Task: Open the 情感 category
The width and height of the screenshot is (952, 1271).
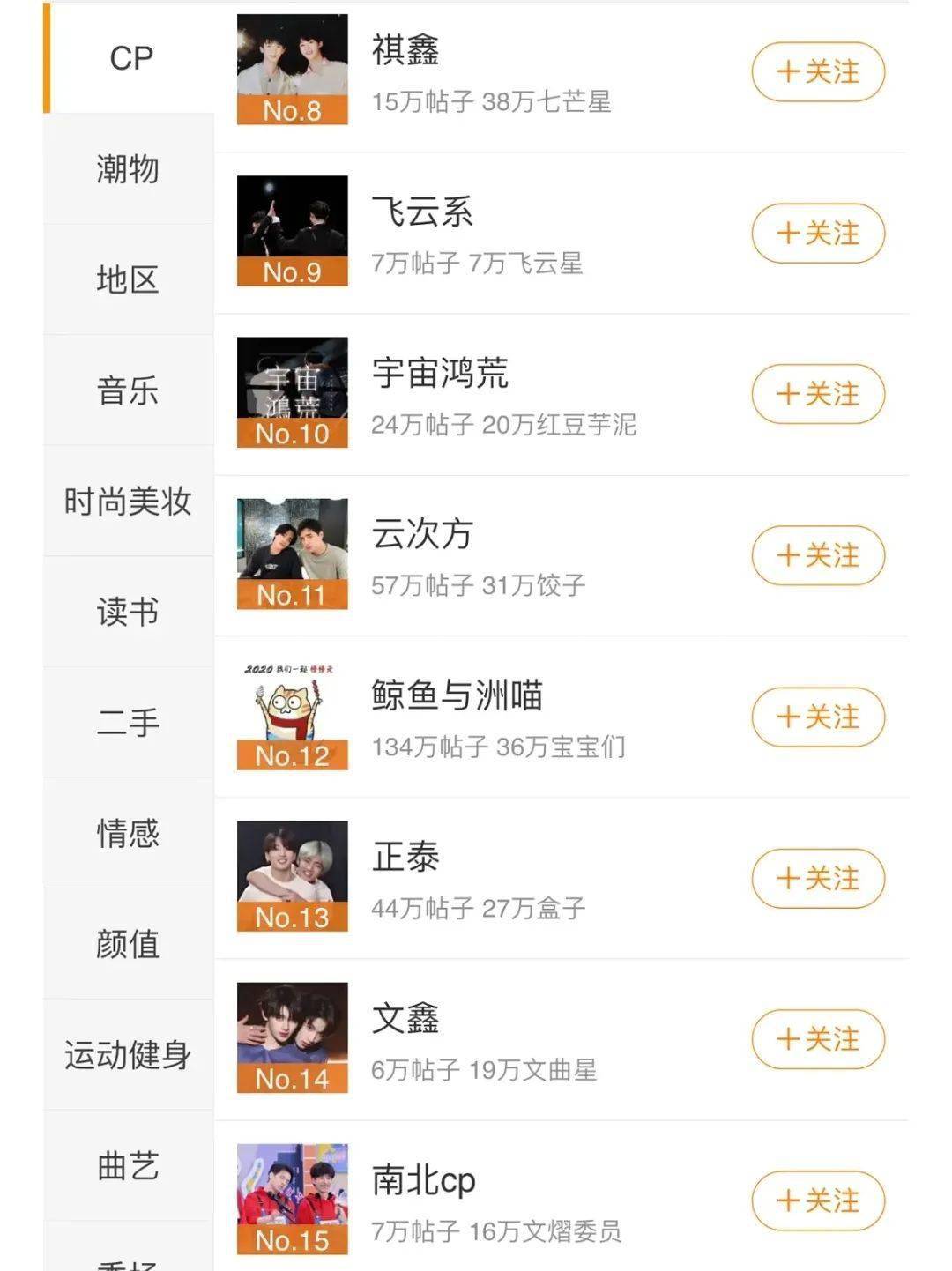Action: (128, 834)
